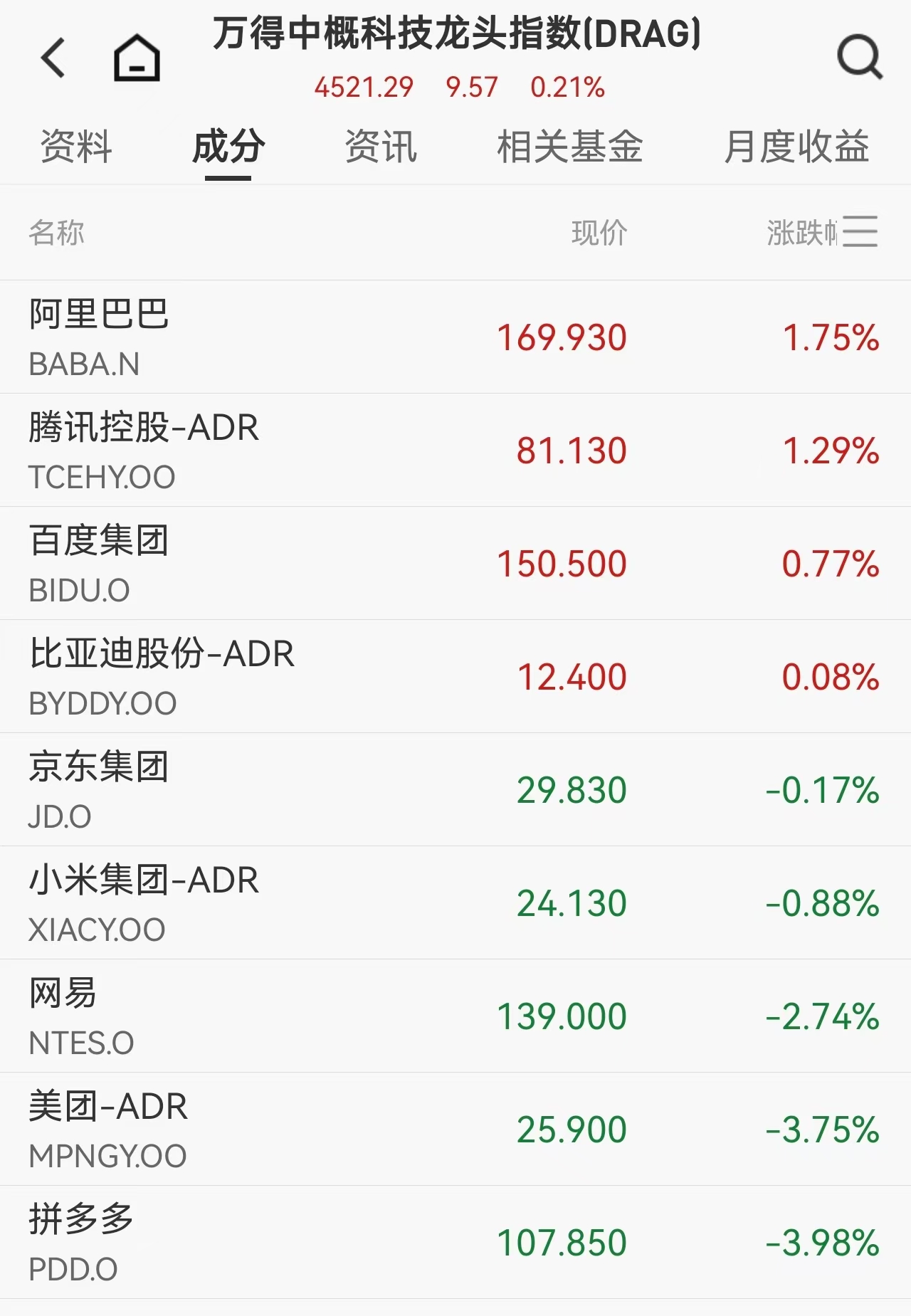Sort the list by 现价
The image size is (911, 1316).
pyautogui.click(x=599, y=233)
